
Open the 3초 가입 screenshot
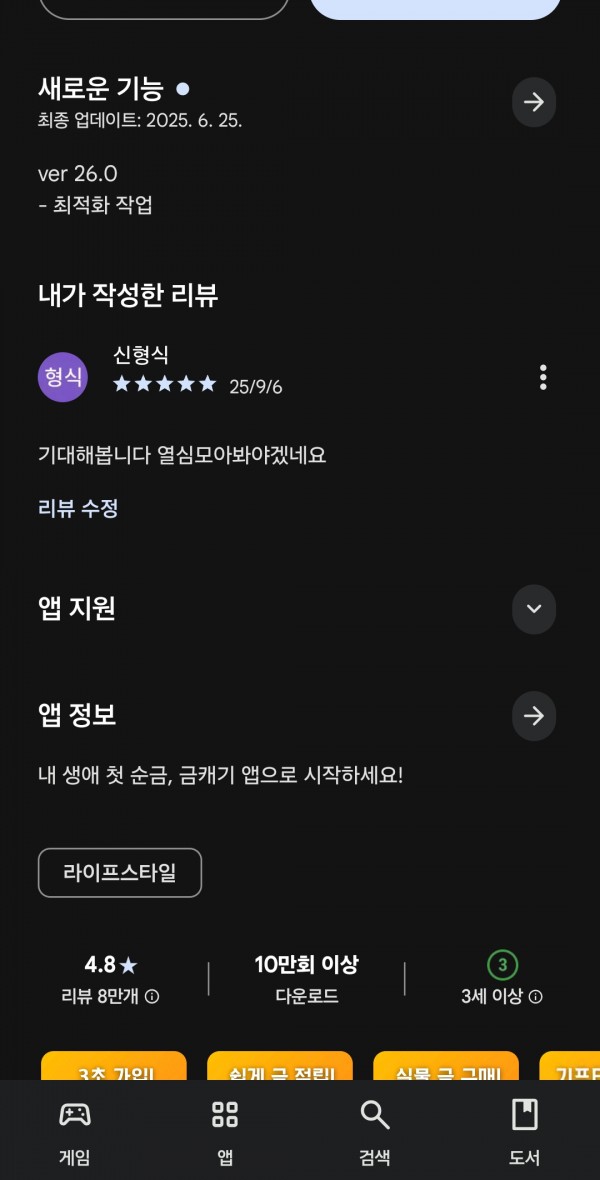[114, 1066]
